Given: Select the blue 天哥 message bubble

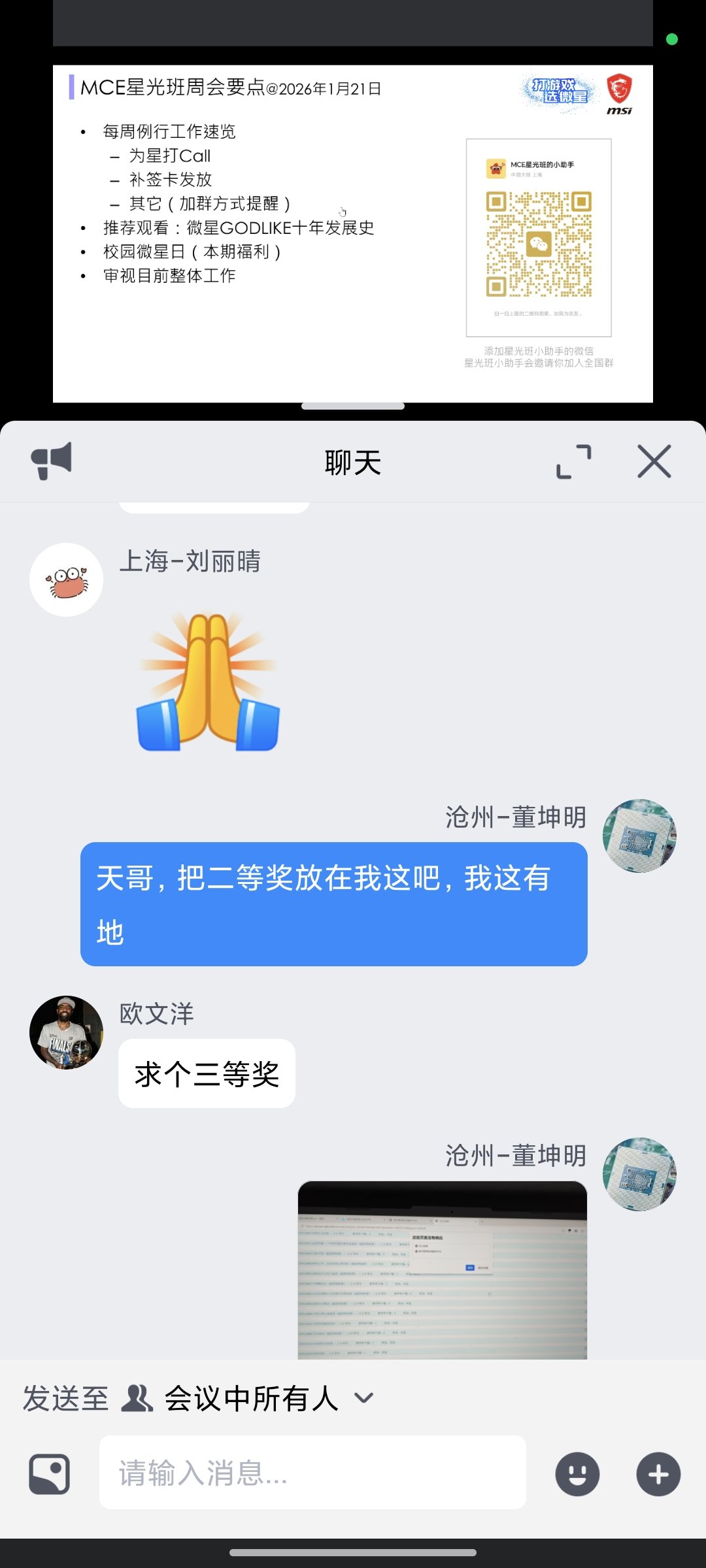Looking at the screenshot, I should point(333,908).
